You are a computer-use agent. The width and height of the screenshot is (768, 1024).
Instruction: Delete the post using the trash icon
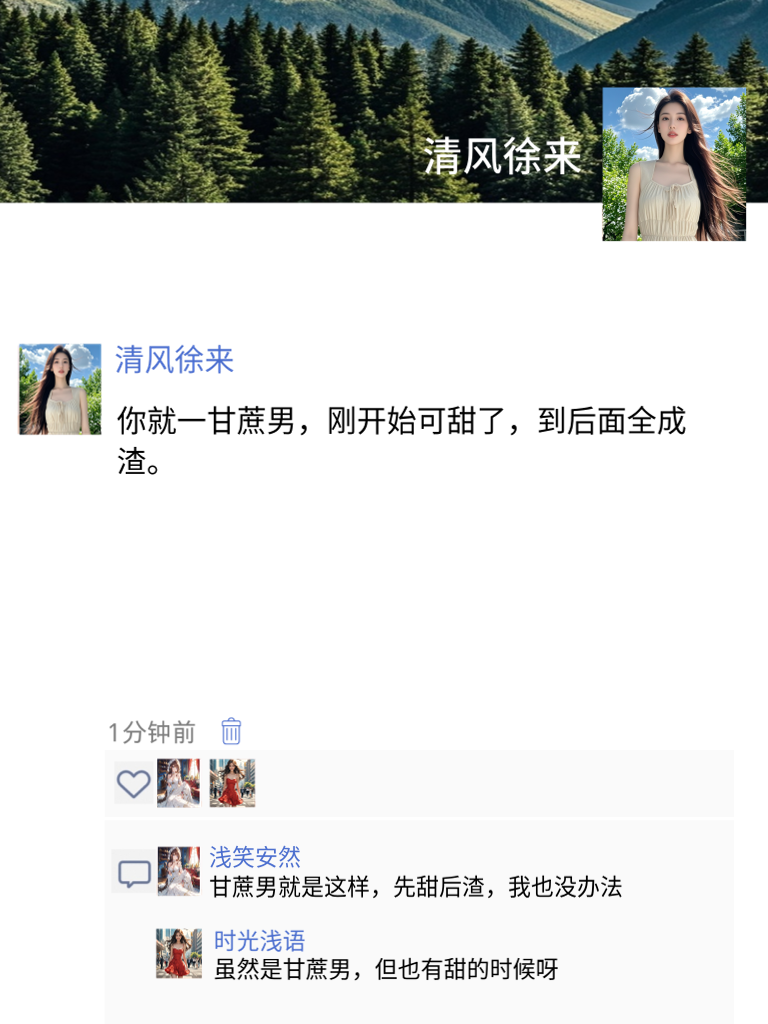231,733
